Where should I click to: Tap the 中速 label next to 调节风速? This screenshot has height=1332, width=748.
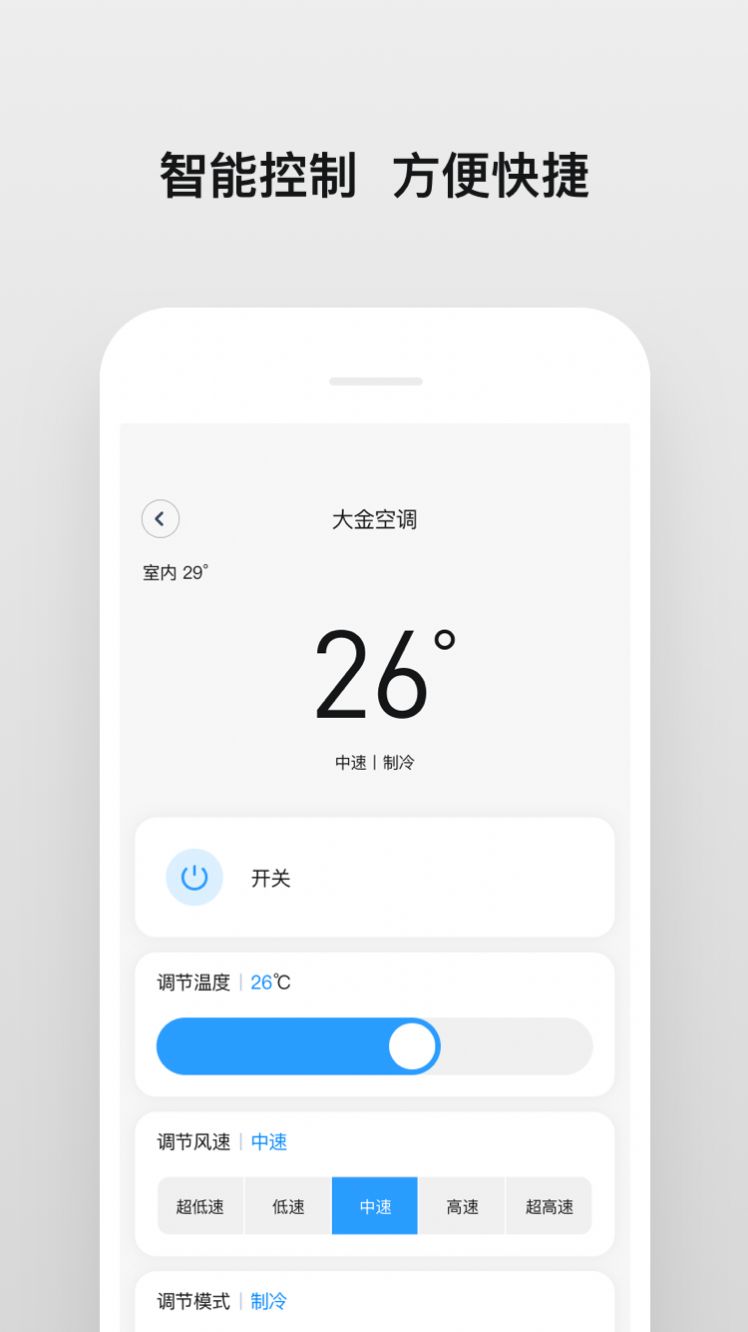click(x=268, y=1142)
